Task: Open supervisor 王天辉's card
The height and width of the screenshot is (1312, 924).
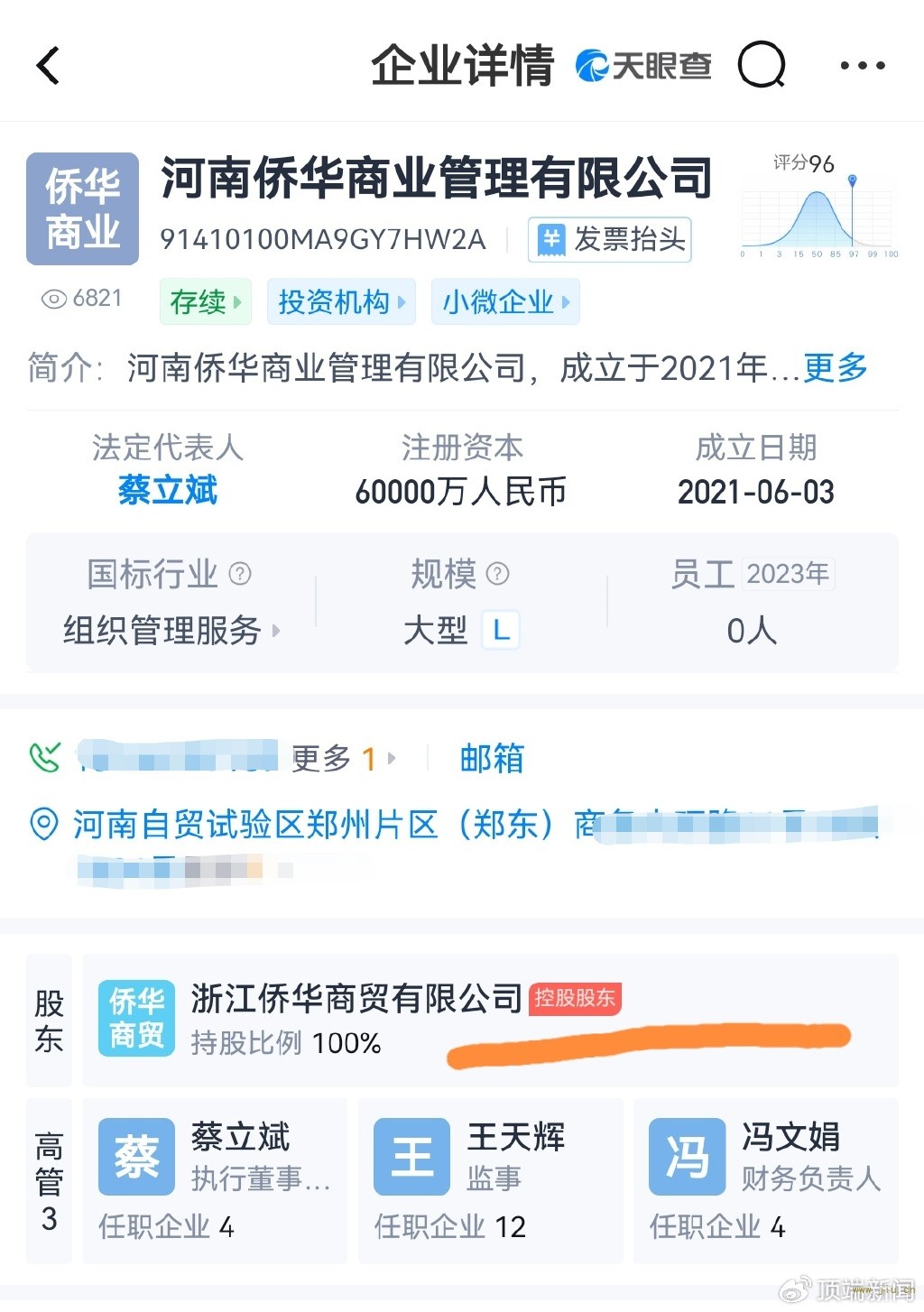Action: coord(490,1180)
